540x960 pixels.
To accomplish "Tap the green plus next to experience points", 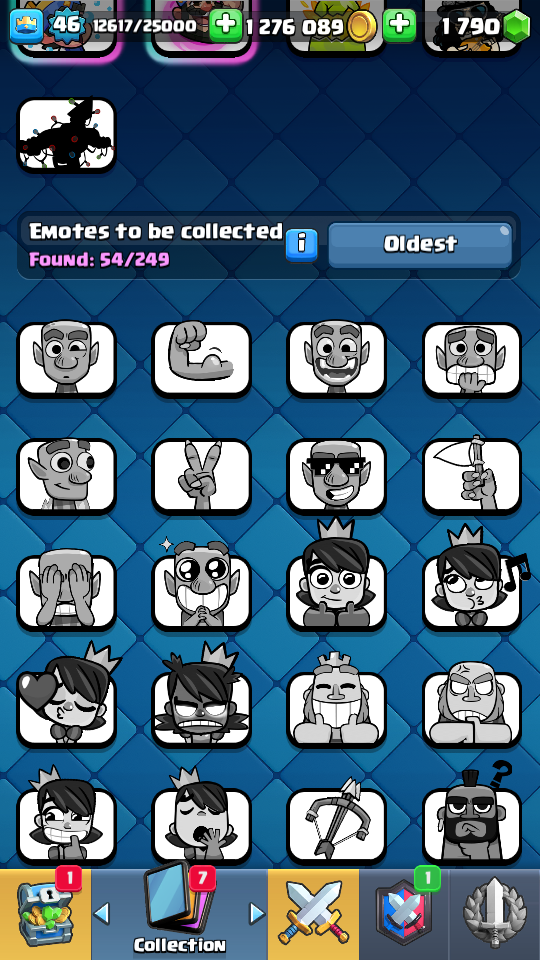I will [225, 25].
